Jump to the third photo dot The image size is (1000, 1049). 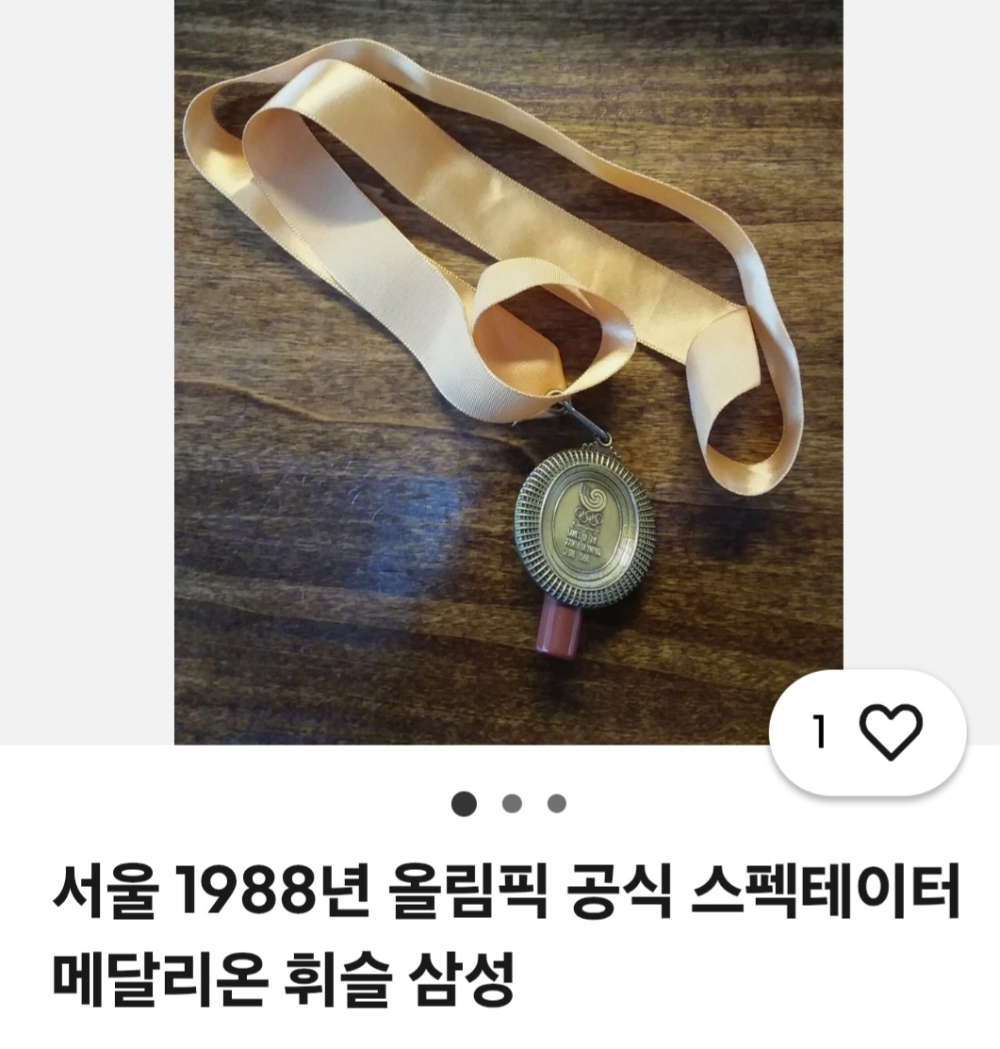tap(557, 803)
